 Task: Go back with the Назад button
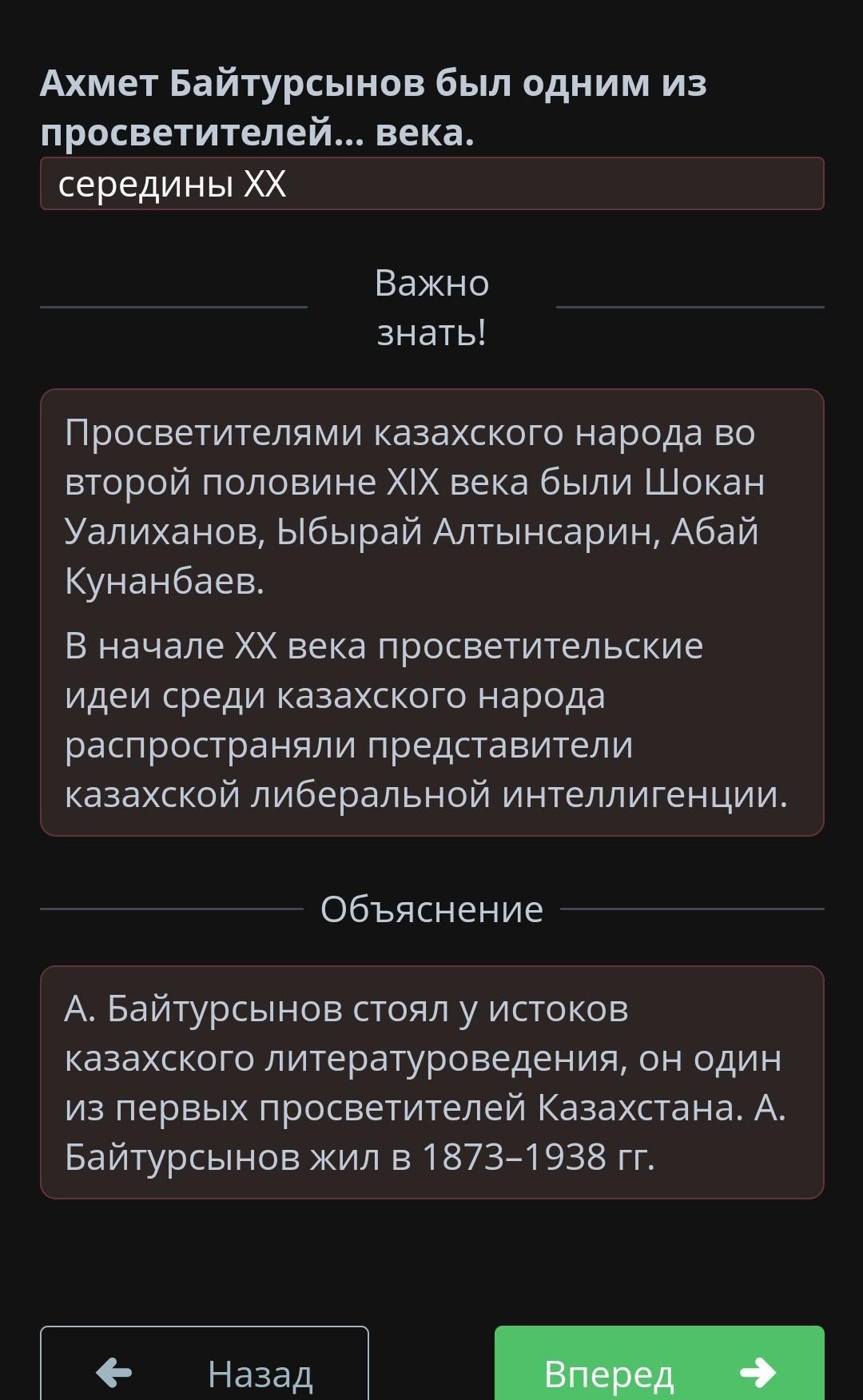point(205,1363)
